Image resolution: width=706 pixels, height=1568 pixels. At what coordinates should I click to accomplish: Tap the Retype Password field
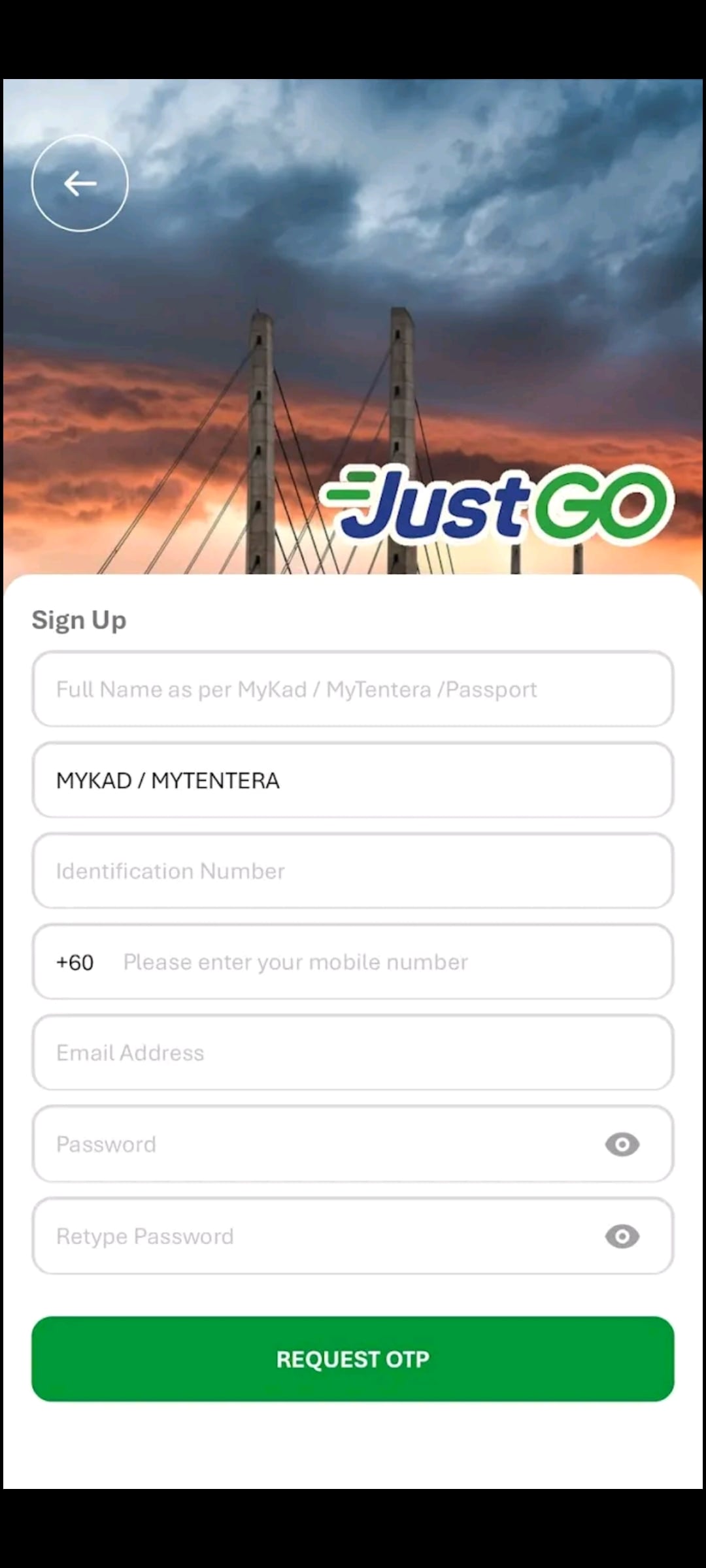(314, 1235)
